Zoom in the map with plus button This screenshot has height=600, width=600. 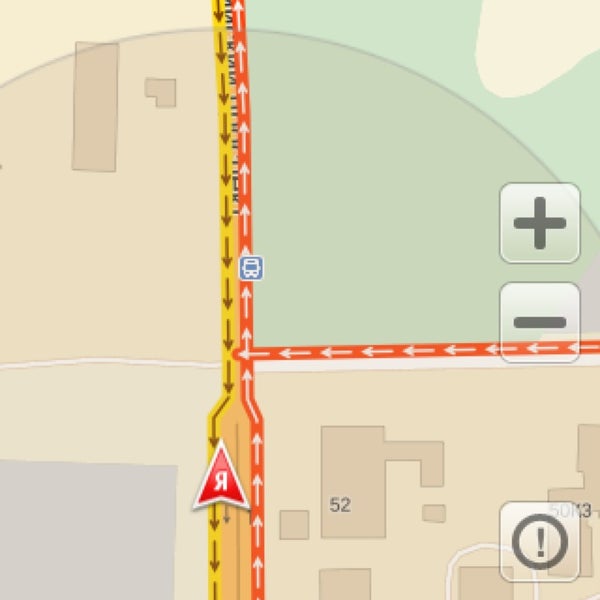pyautogui.click(x=540, y=223)
